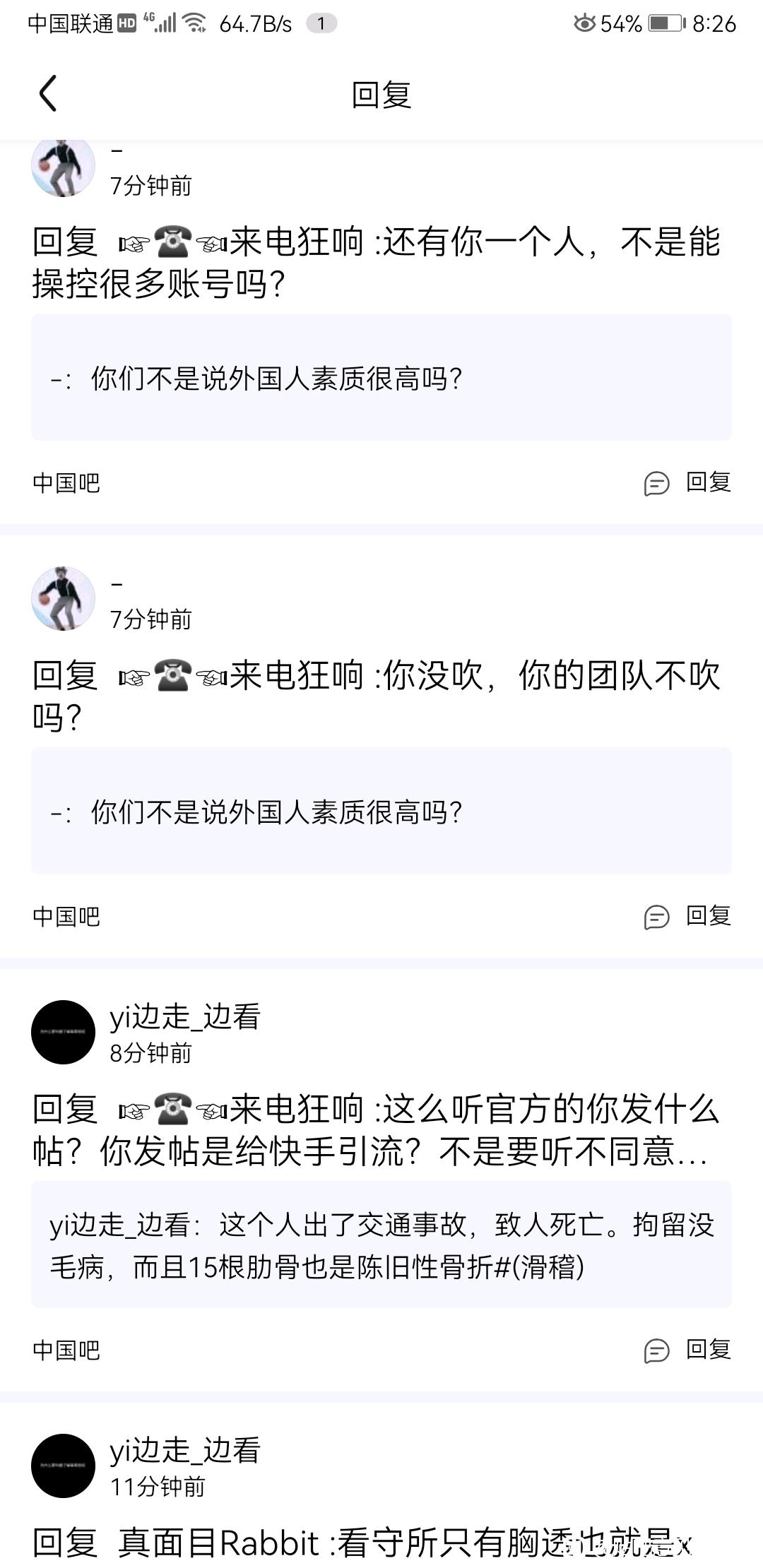Open quoted post under the "你的团队不吹吗" reply
This screenshot has width=763, height=1568.
coord(381,812)
